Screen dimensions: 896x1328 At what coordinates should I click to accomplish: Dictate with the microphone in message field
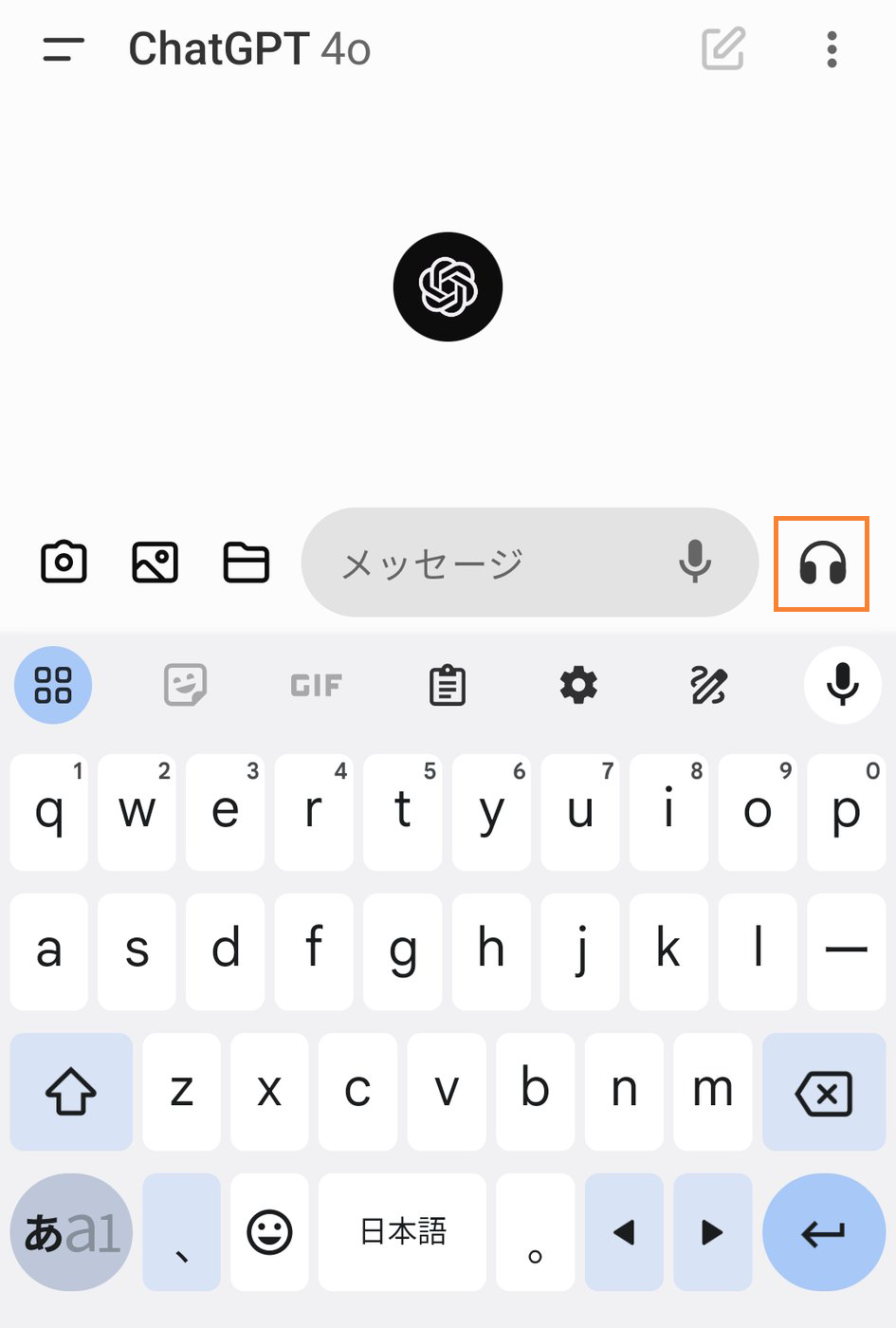point(694,562)
